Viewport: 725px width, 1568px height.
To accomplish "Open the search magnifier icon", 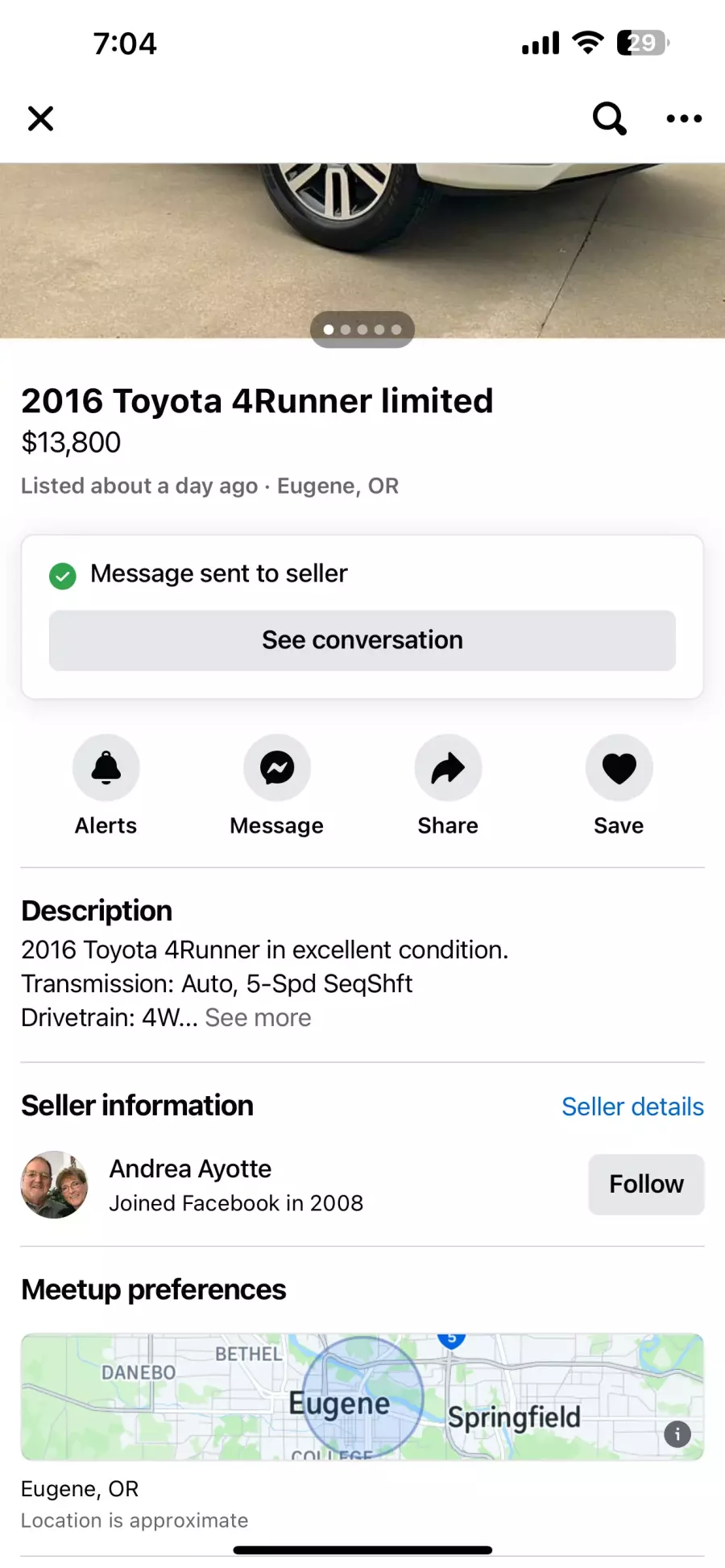I will (609, 118).
